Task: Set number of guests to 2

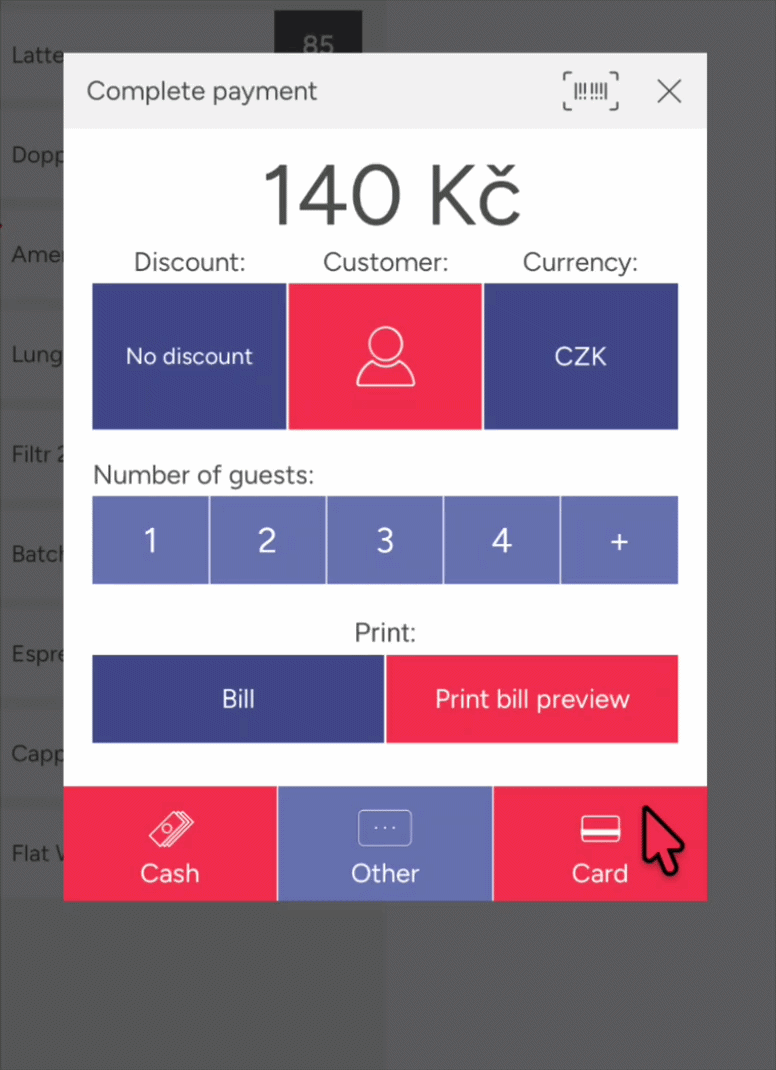Action: (x=267, y=540)
